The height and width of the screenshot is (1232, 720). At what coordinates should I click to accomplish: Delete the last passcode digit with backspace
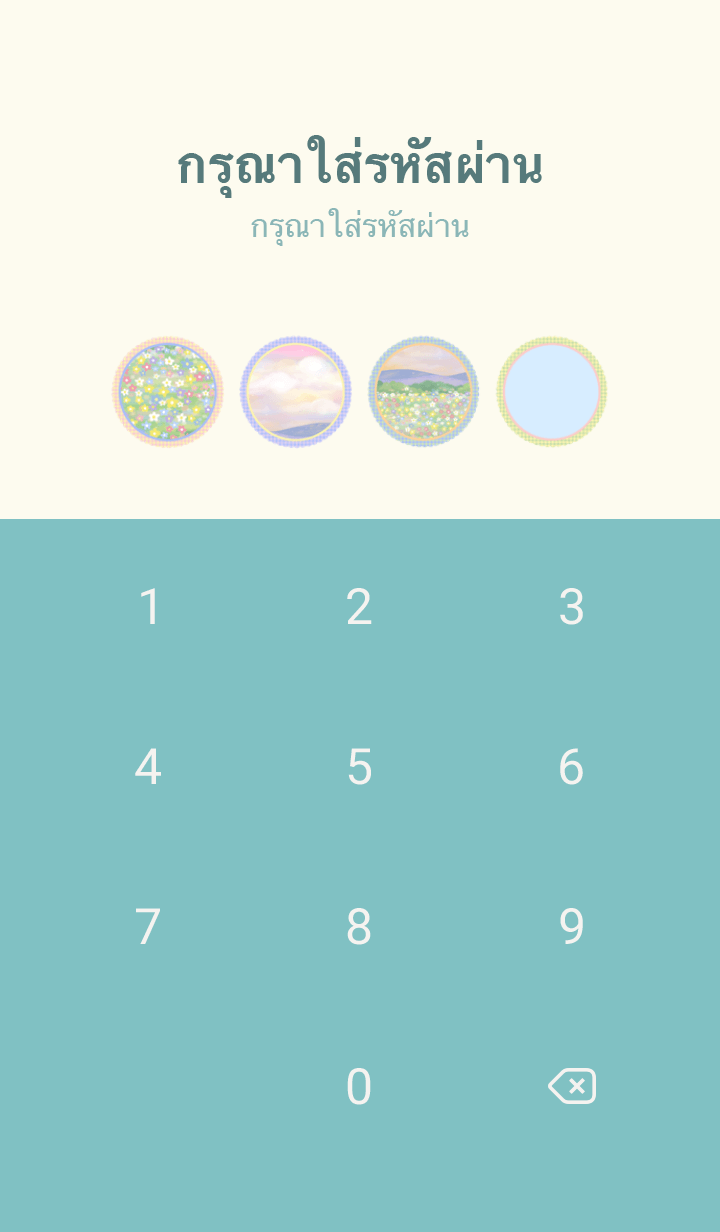click(571, 1086)
